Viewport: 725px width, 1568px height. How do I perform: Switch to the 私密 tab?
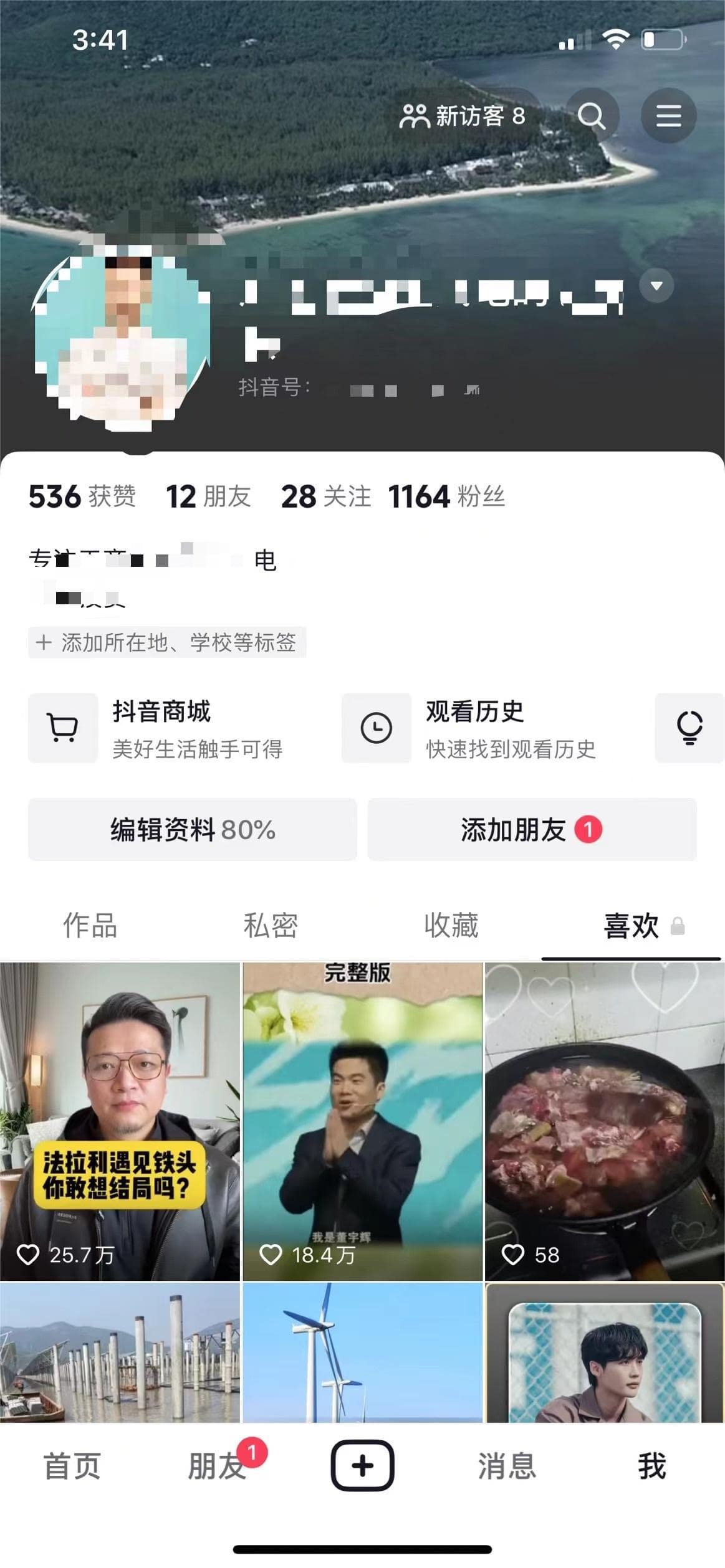[x=271, y=925]
